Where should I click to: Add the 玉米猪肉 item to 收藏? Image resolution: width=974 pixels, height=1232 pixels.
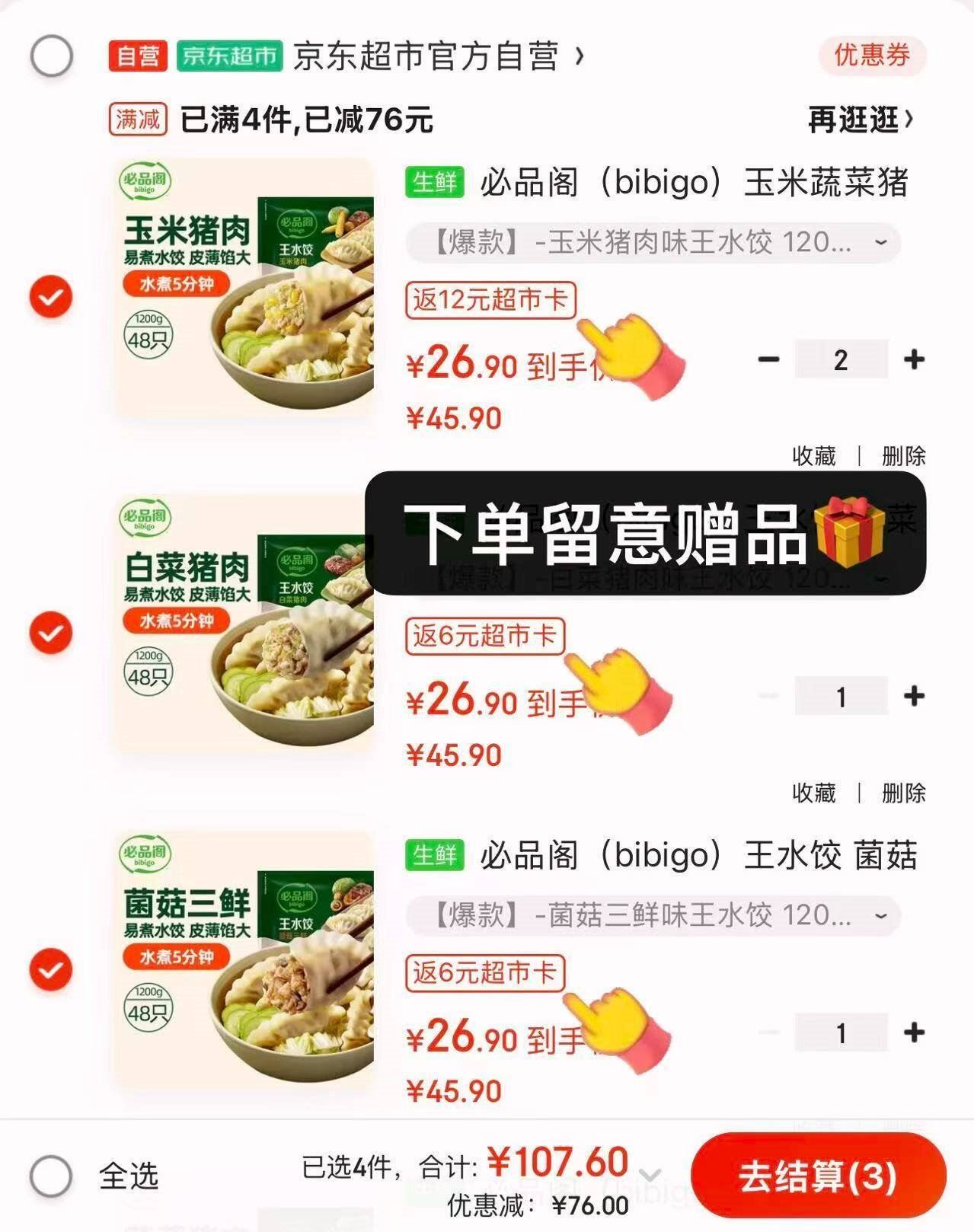tap(814, 456)
